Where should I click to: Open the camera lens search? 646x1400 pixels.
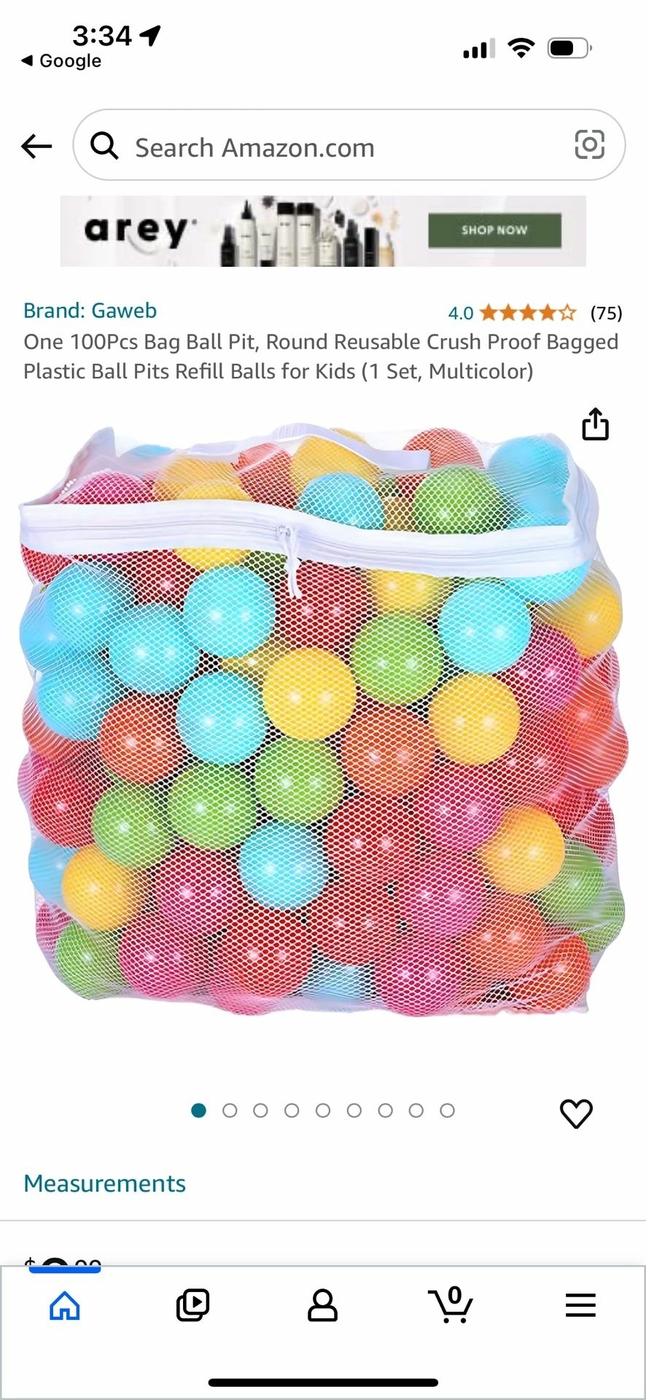pyautogui.click(x=589, y=146)
